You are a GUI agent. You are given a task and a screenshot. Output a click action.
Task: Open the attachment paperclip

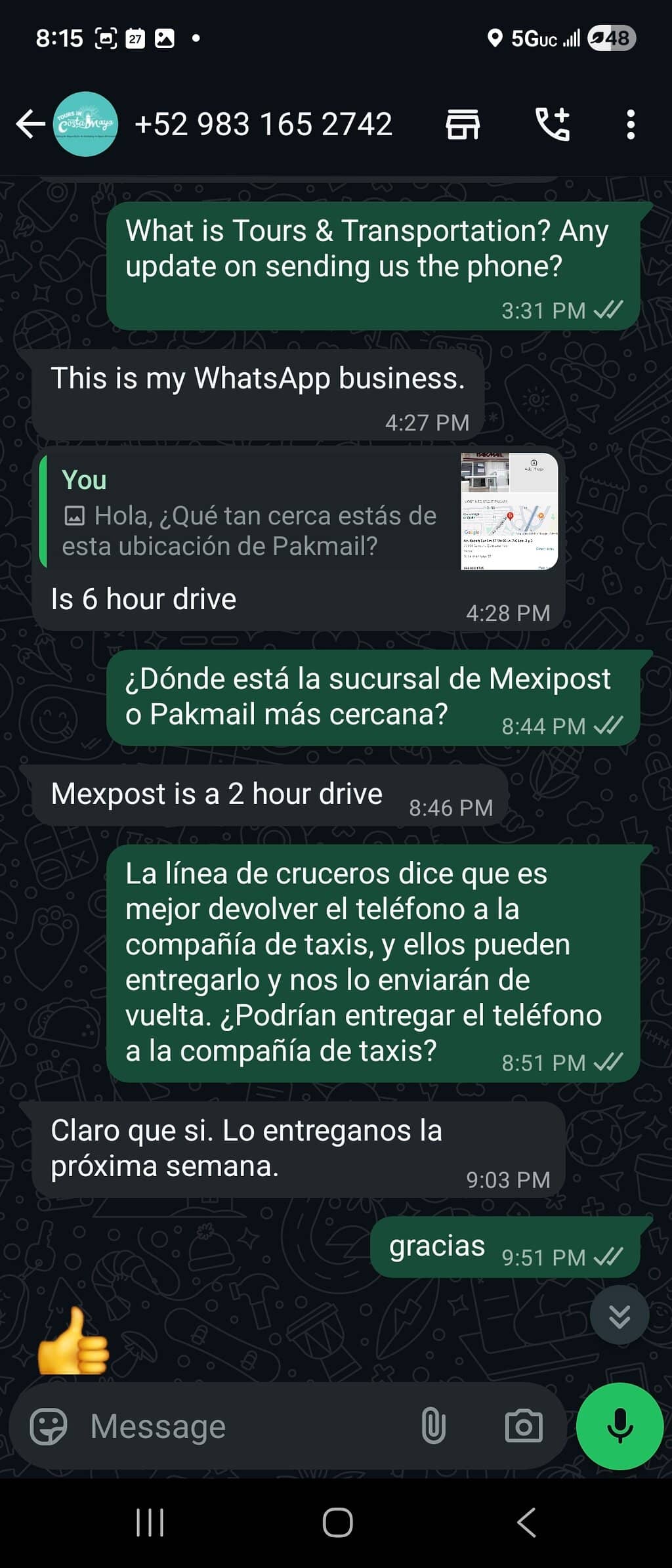click(x=432, y=1426)
